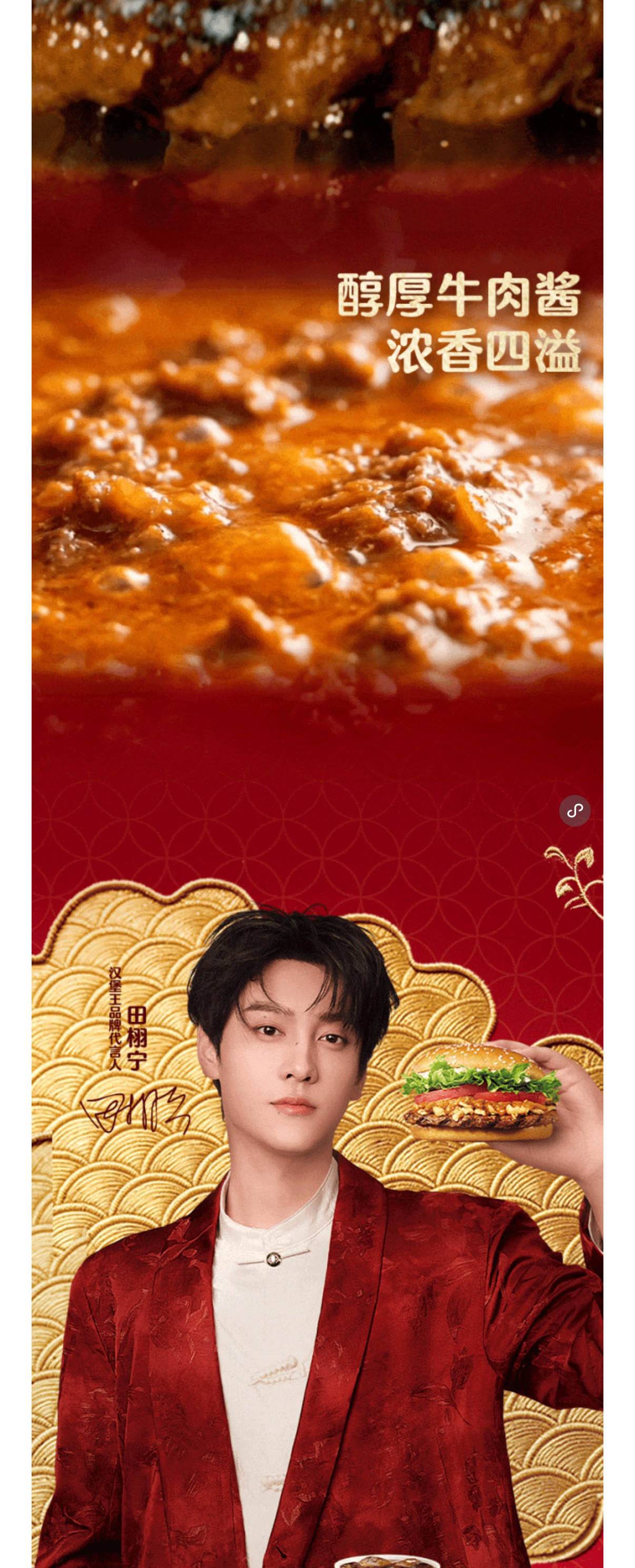Open the mini program link icon
Screen dimensions: 635x1568
point(575,810)
